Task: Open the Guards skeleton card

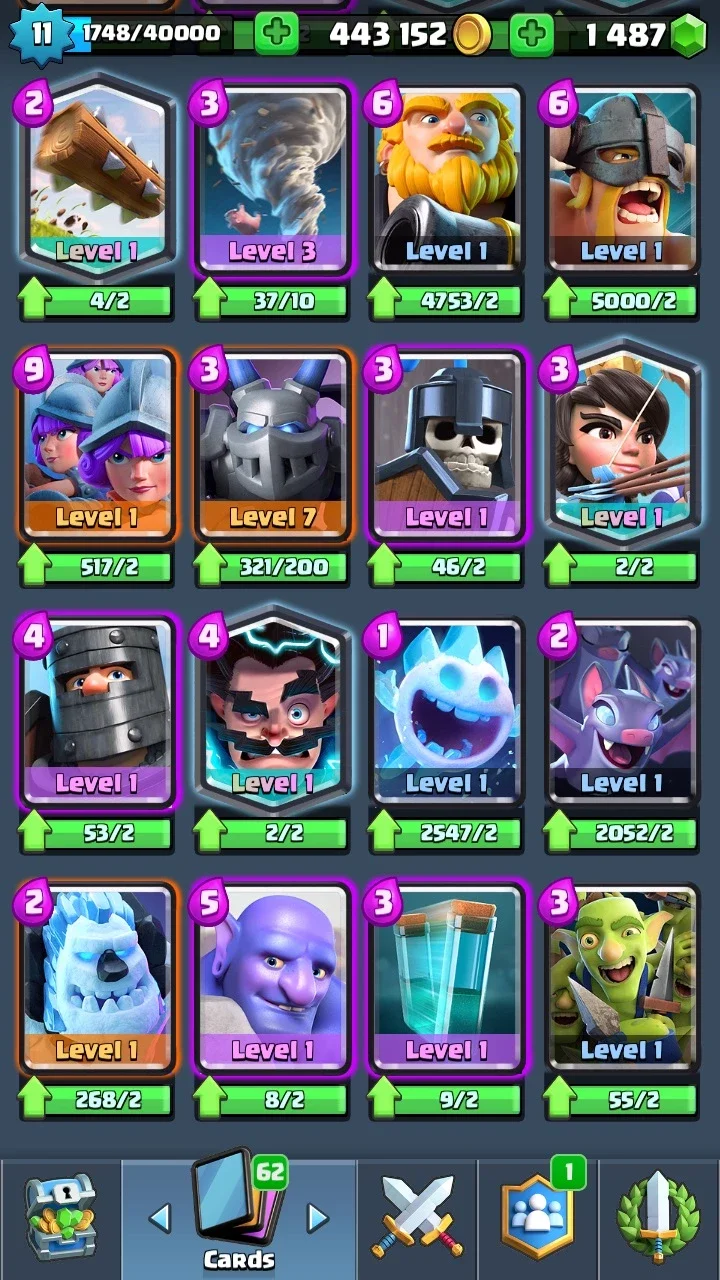Action: (448, 446)
